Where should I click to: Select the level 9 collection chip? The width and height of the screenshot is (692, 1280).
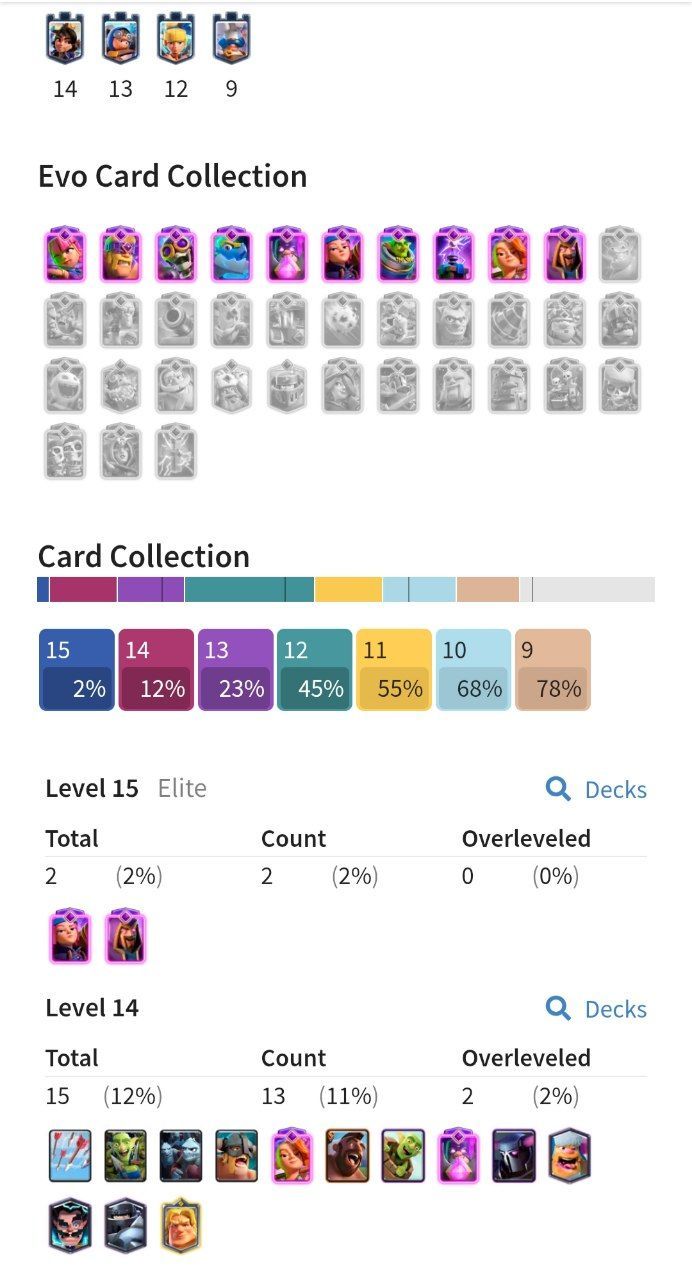point(553,670)
